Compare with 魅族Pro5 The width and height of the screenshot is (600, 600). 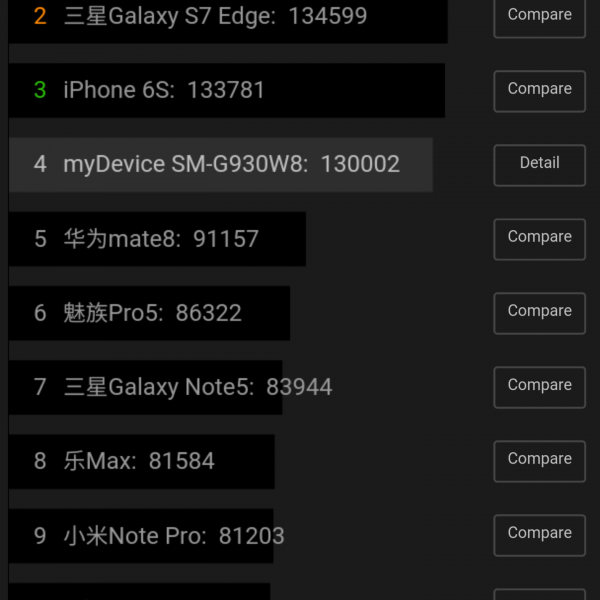click(539, 312)
